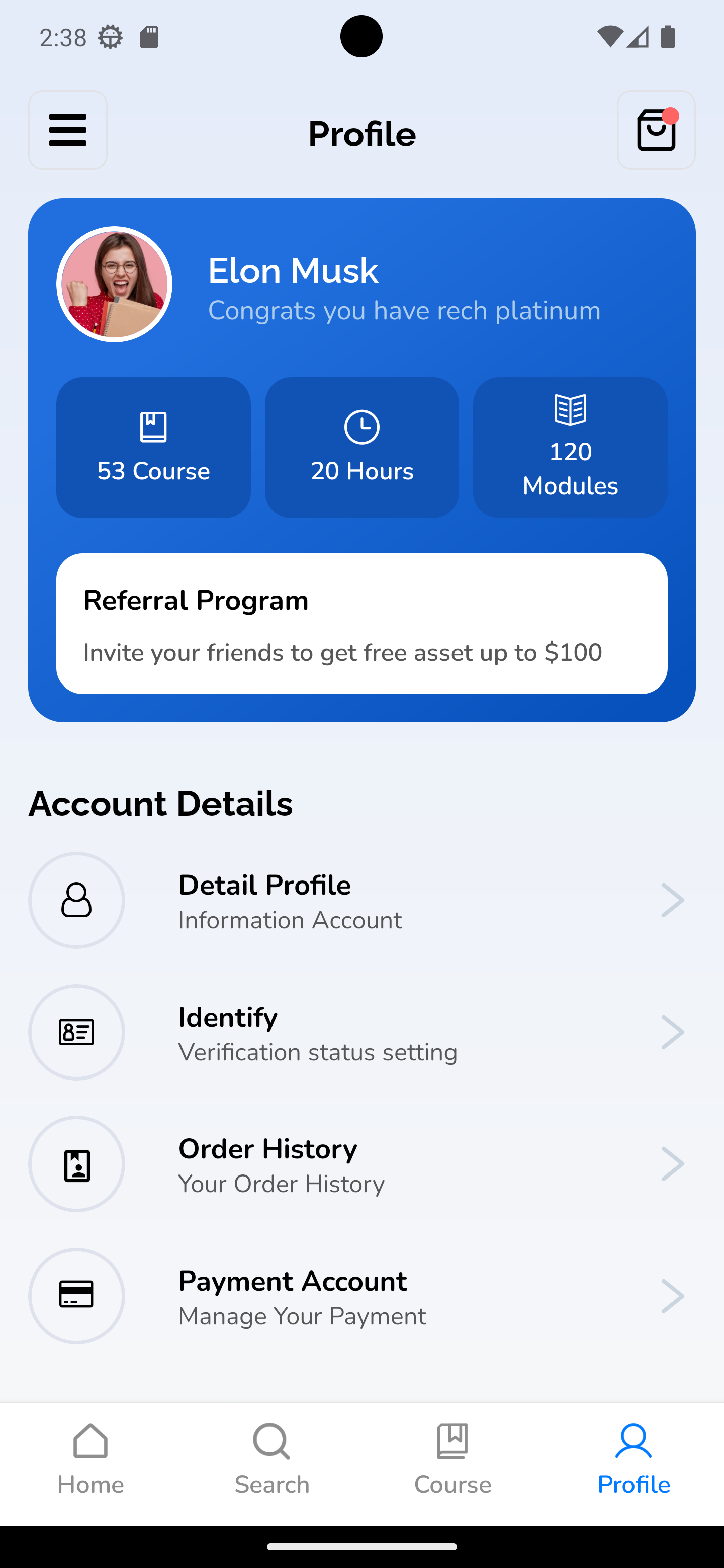Expand the Identify row chevron
The height and width of the screenshot is (1568, 724).
click(673, 1032)
